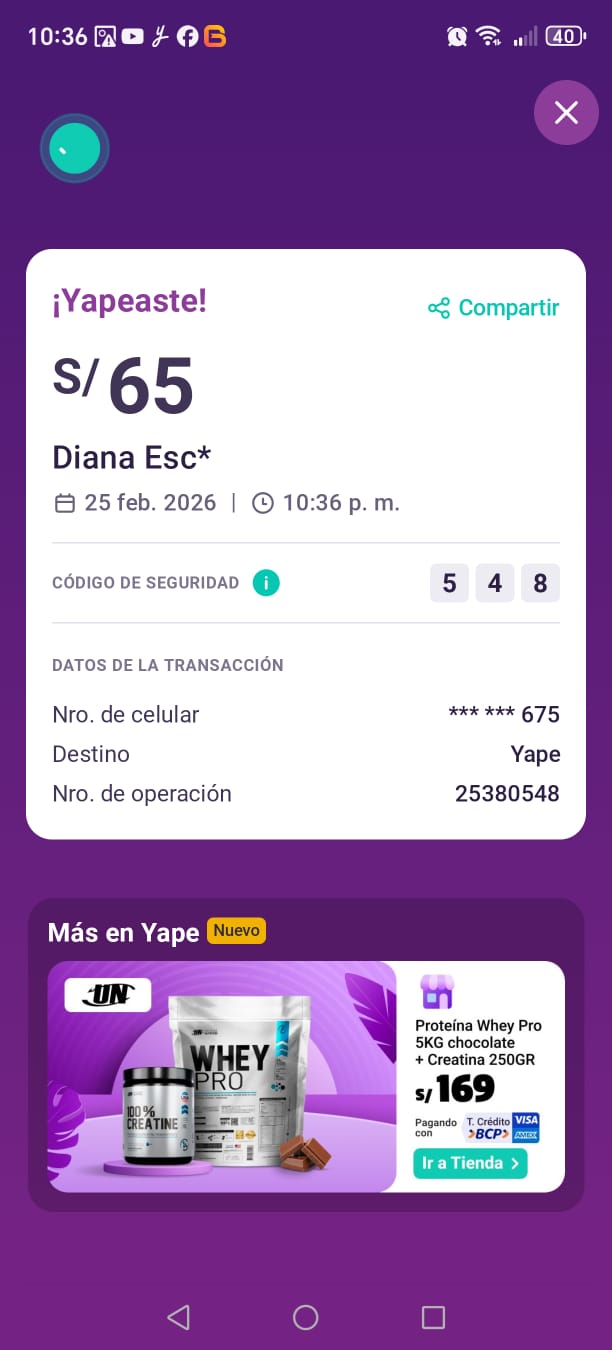Share the payment receipt via Compartir
The height and width of the screenshot is (1350, 612).
pos(494,308)
